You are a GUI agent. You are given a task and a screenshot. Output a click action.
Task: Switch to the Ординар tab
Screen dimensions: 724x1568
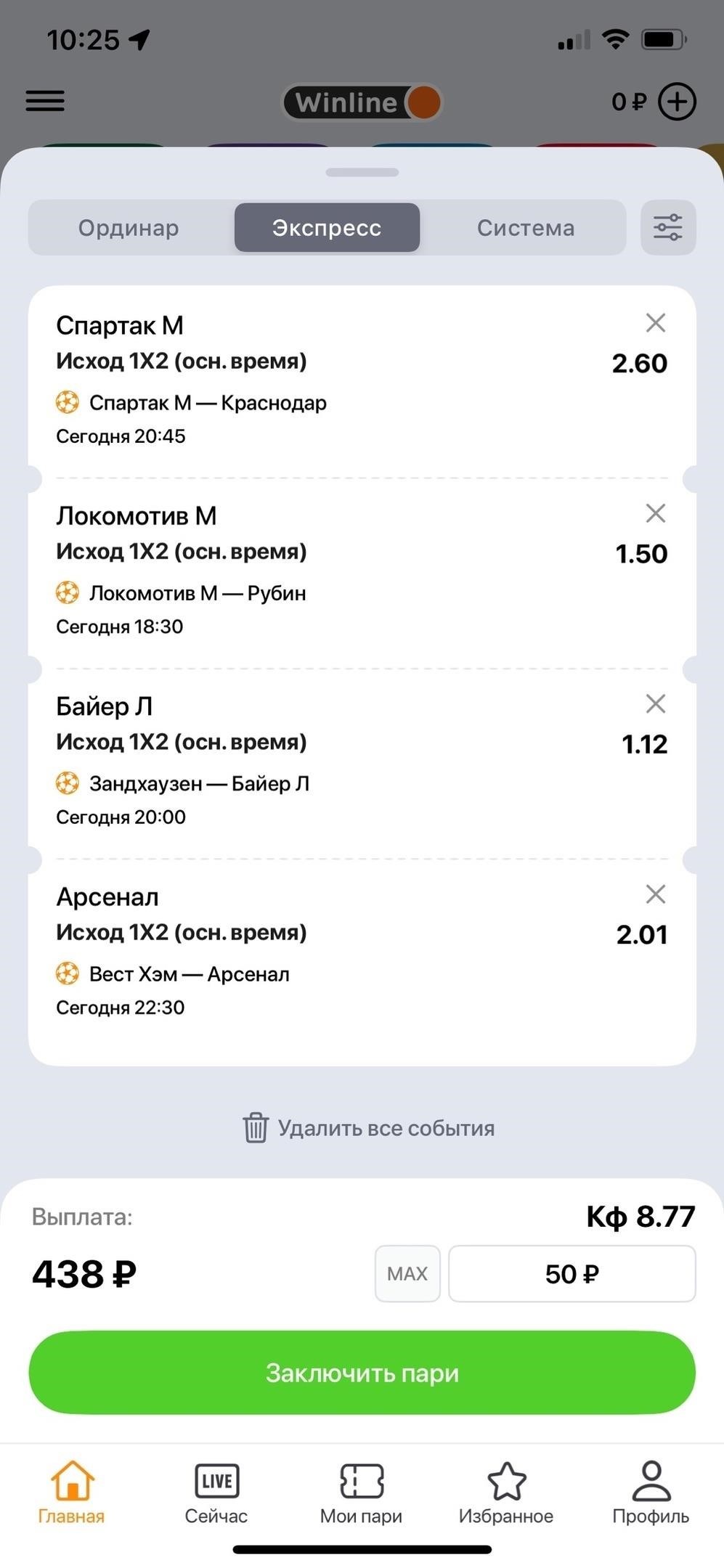pyautogui.click(x=129, y=228)
